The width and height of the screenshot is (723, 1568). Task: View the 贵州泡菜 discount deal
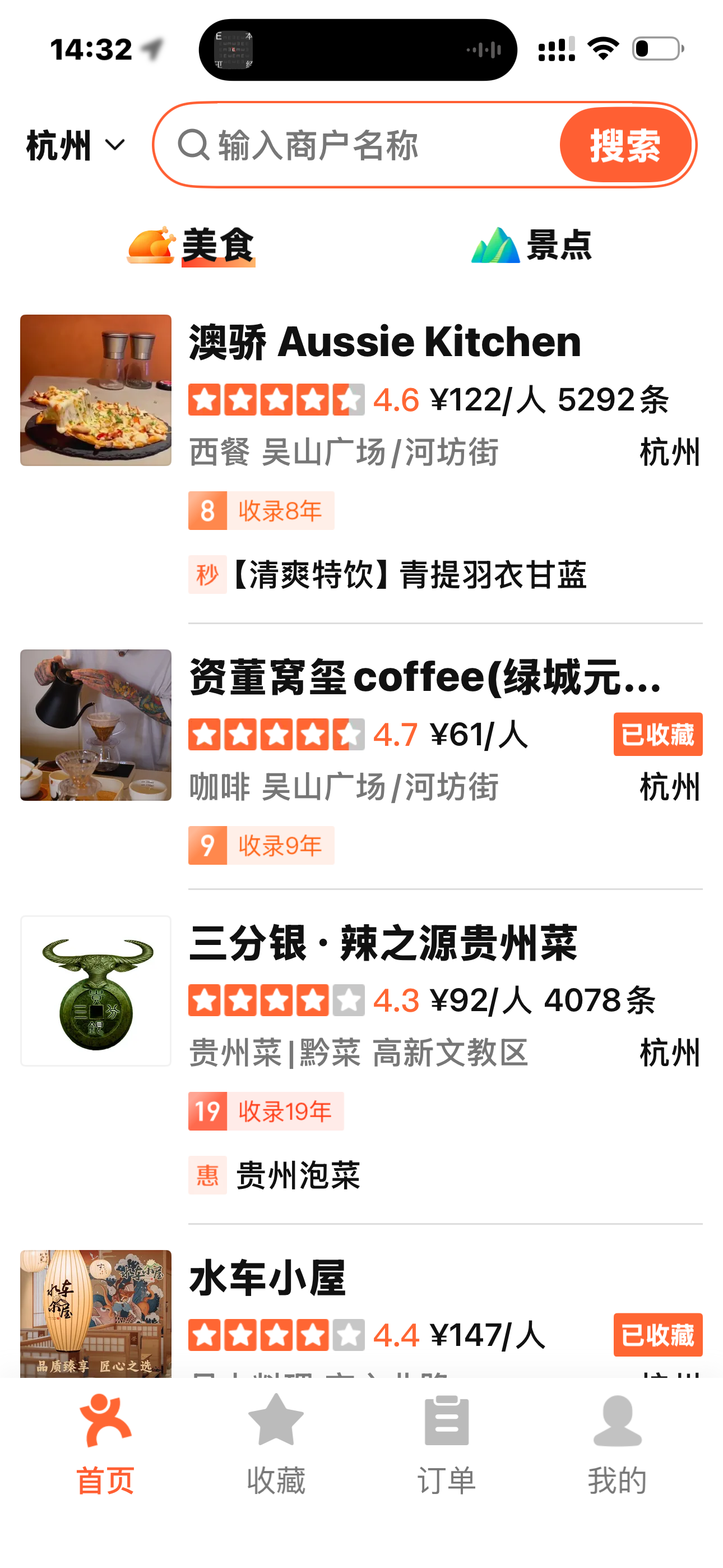tap(298, 1175)
